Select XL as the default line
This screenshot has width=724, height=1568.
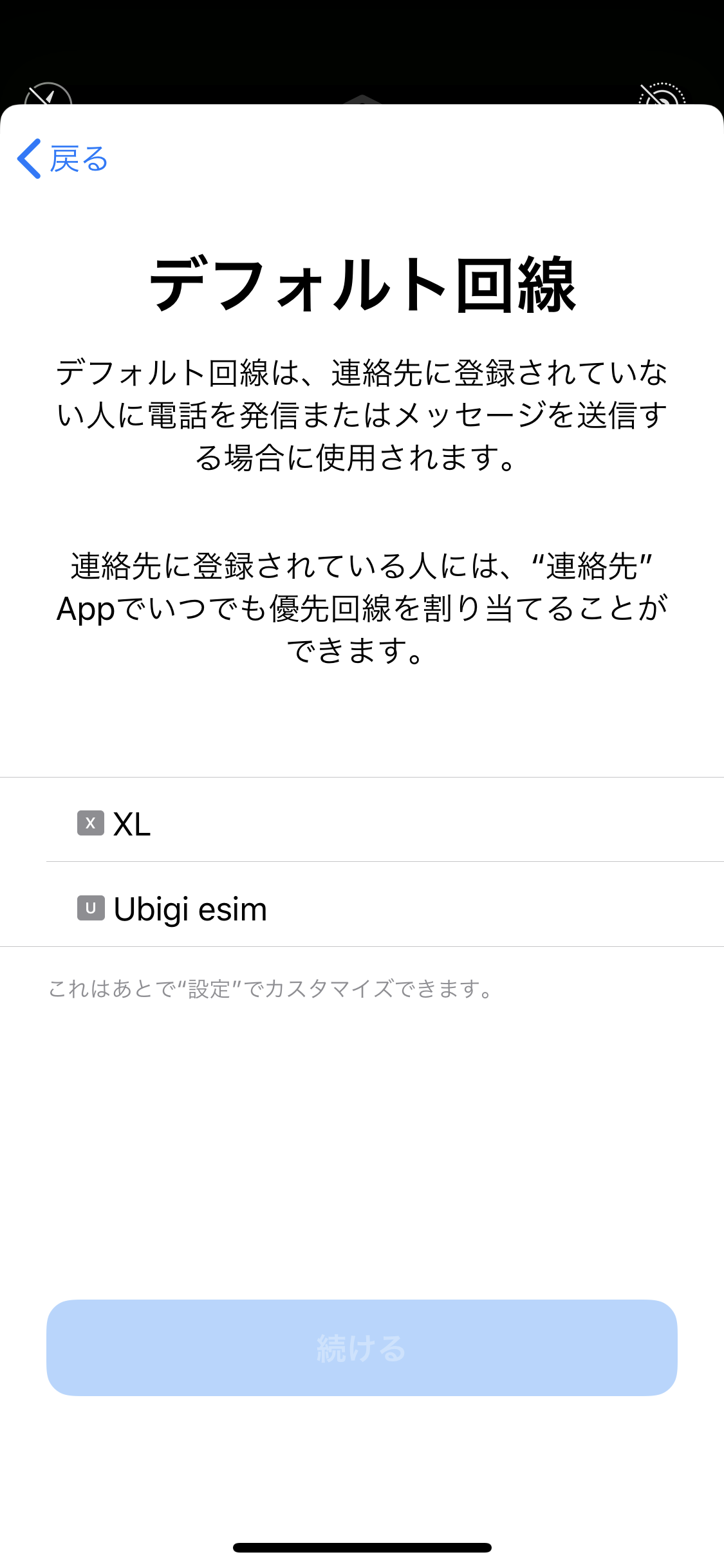pos(362,822)
